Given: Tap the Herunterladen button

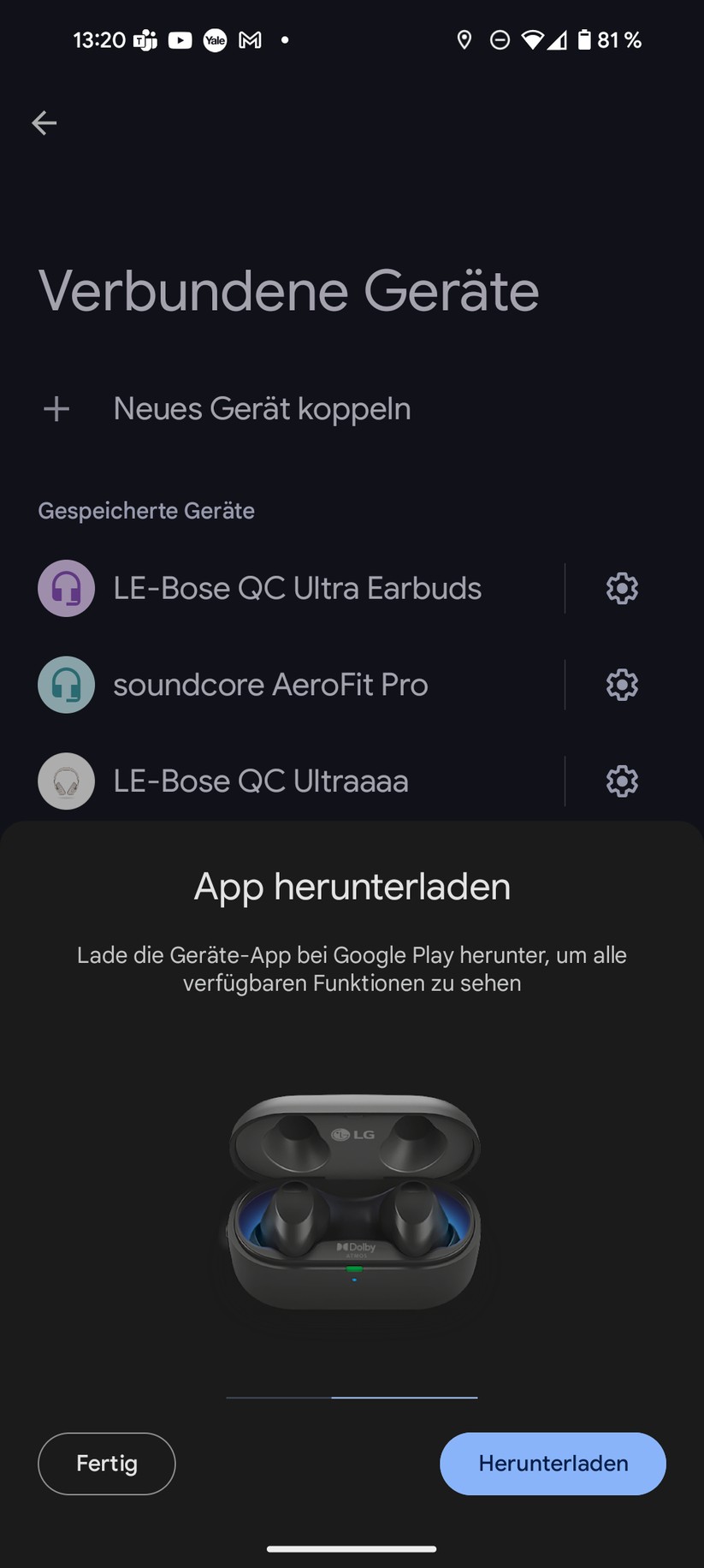Looking at the screenshot, I should coord(552,1464).
